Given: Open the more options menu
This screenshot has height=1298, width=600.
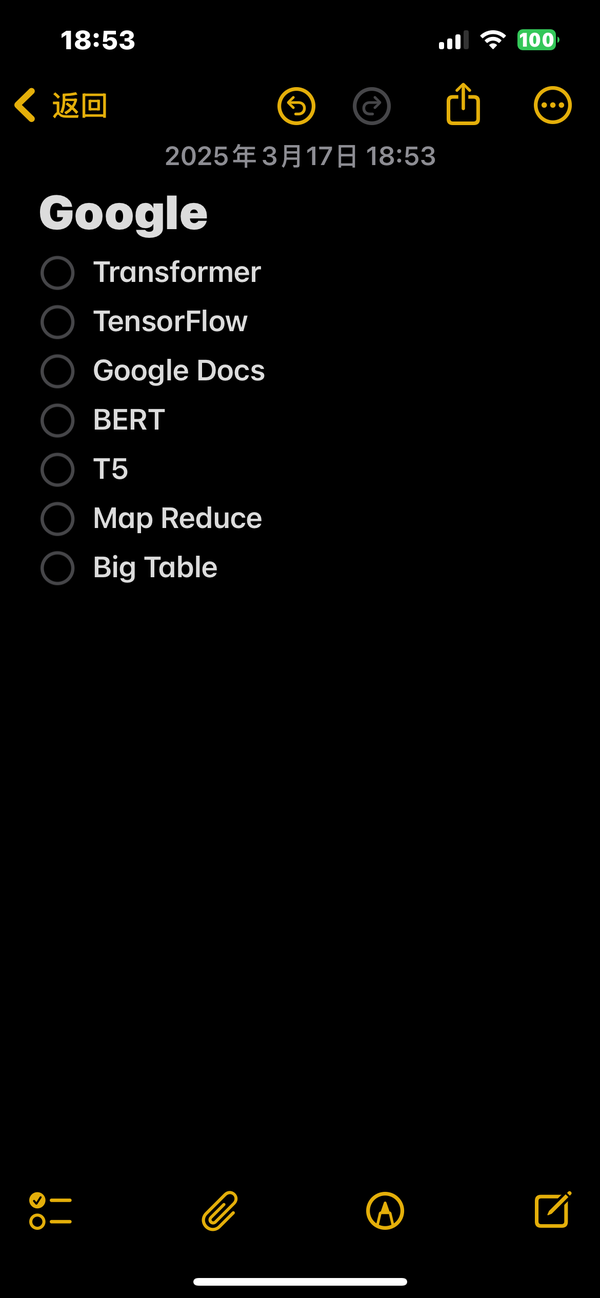Looking at the screenshot, I should (553, 106).
